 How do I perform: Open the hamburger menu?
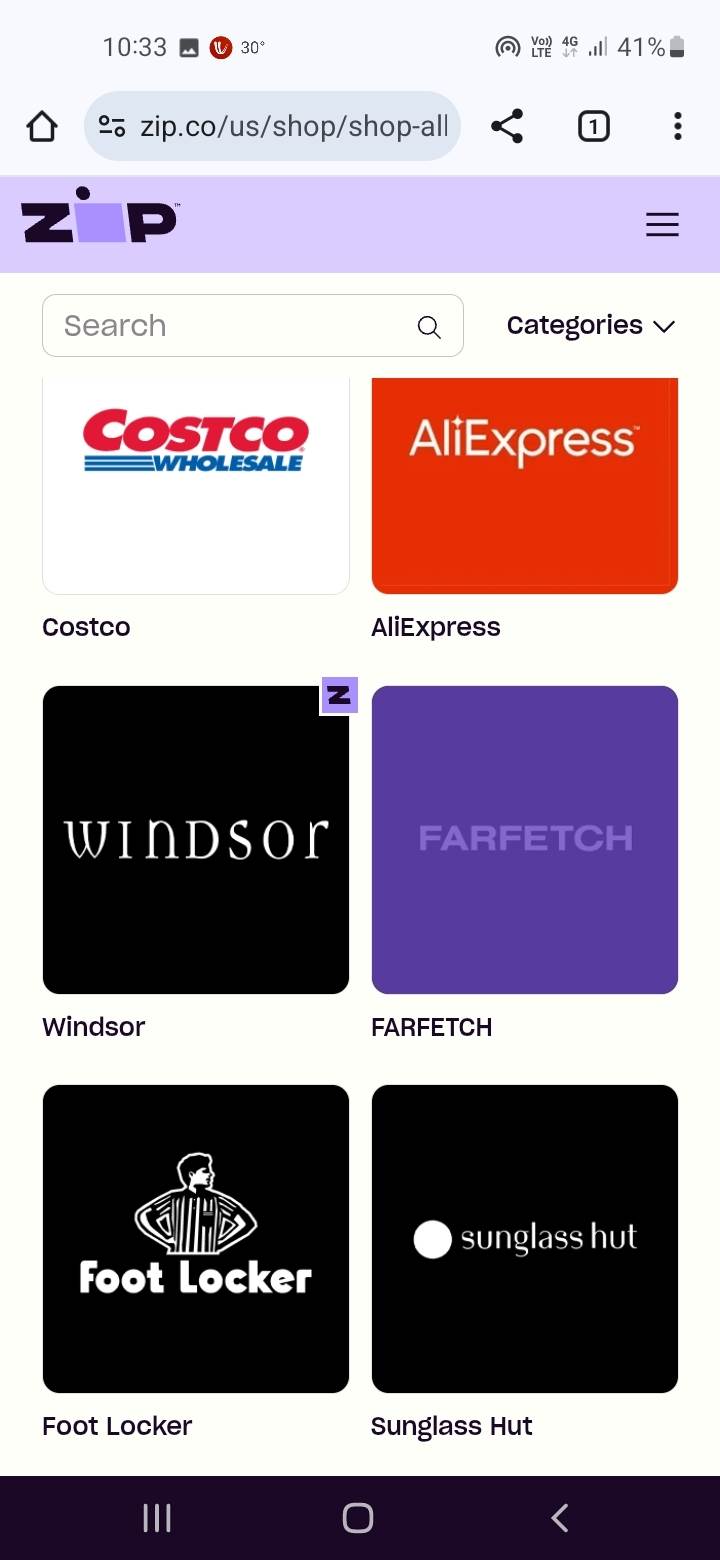[x=662, y=225]
